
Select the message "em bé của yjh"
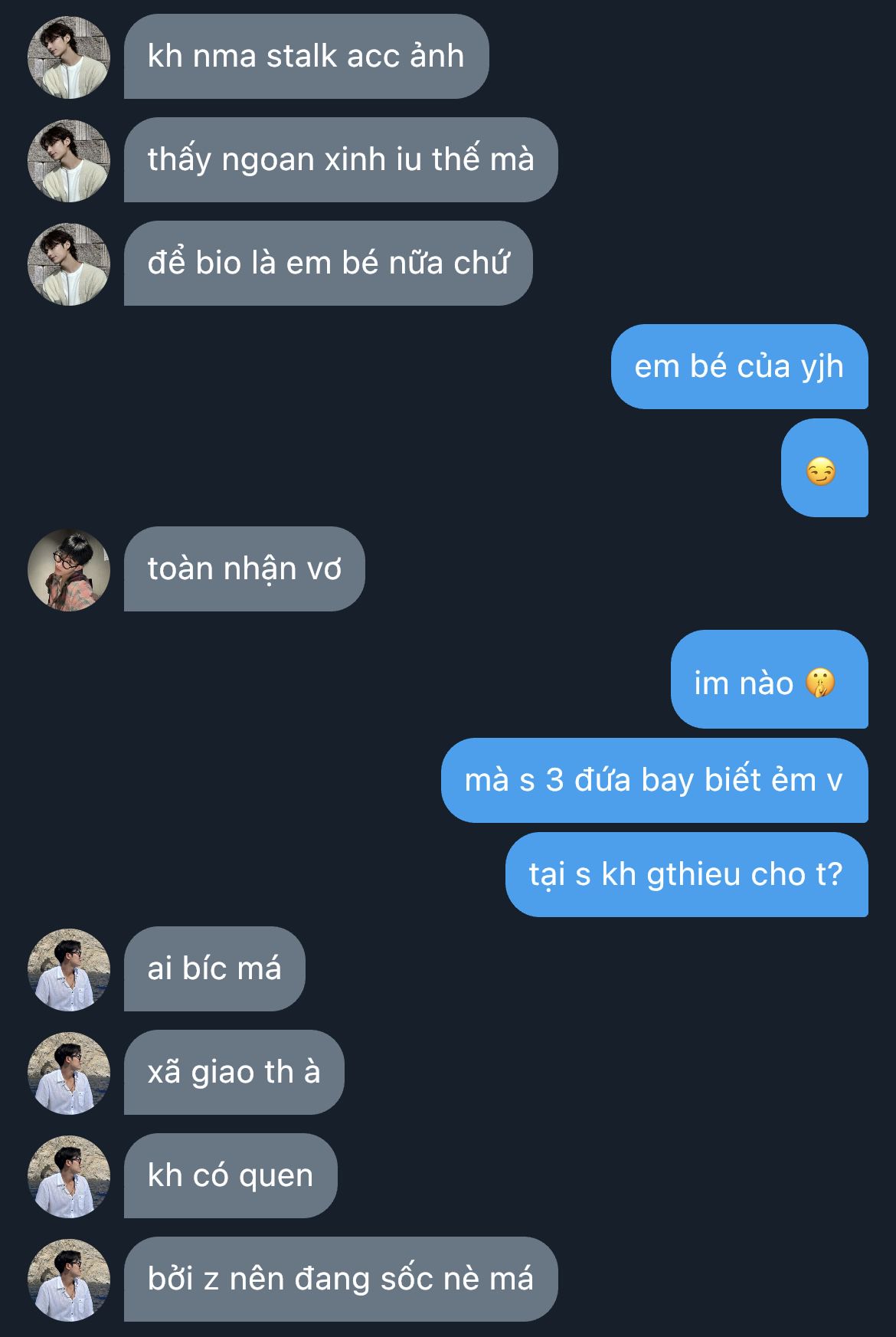738,367
